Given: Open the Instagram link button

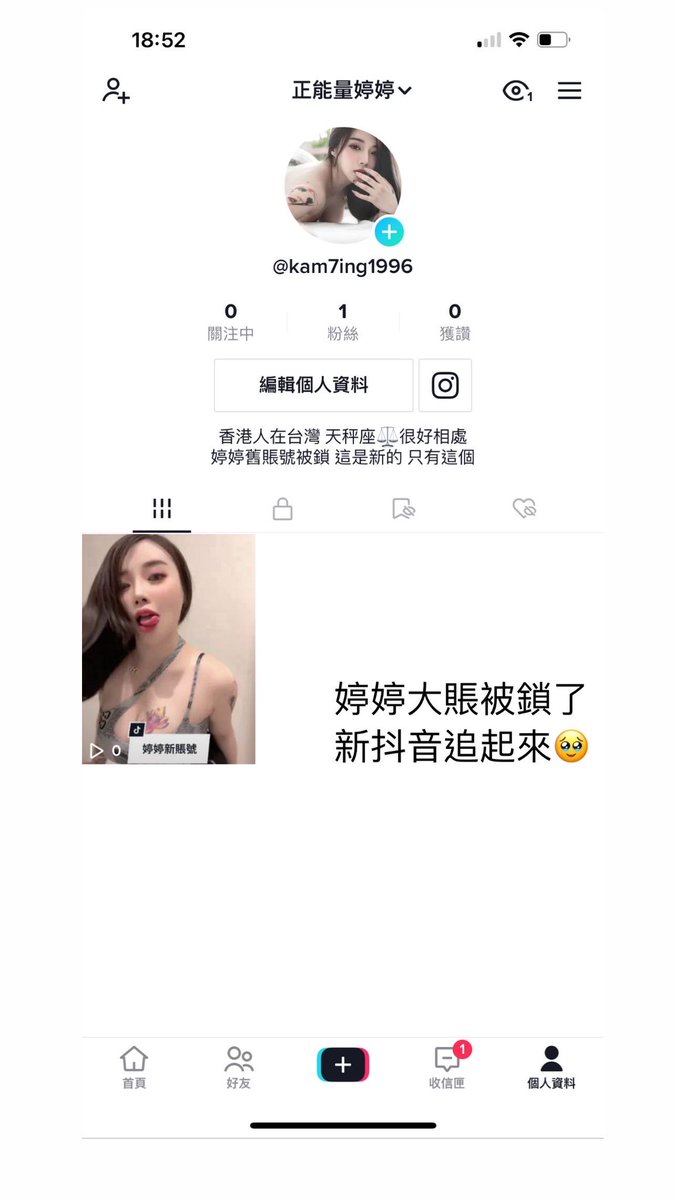Looking at the screenshot, I should click(445, 385).
